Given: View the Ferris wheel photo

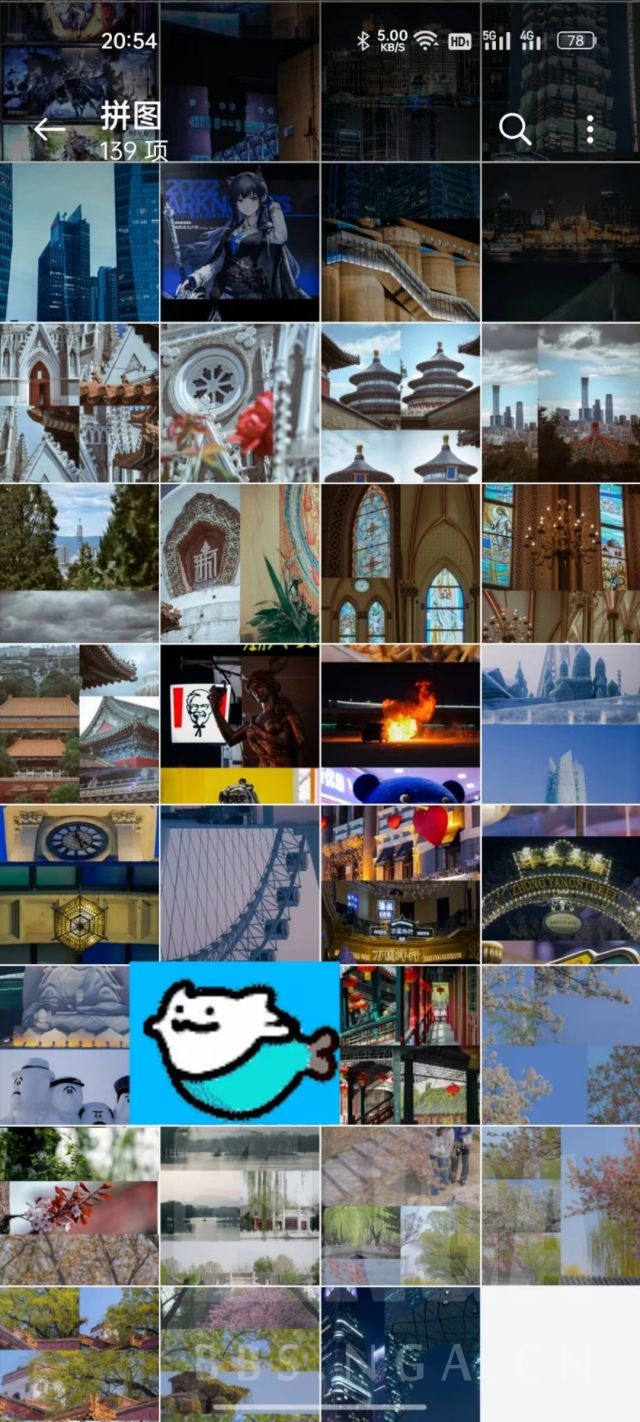Looking at the screenshot, I should 240,884.
